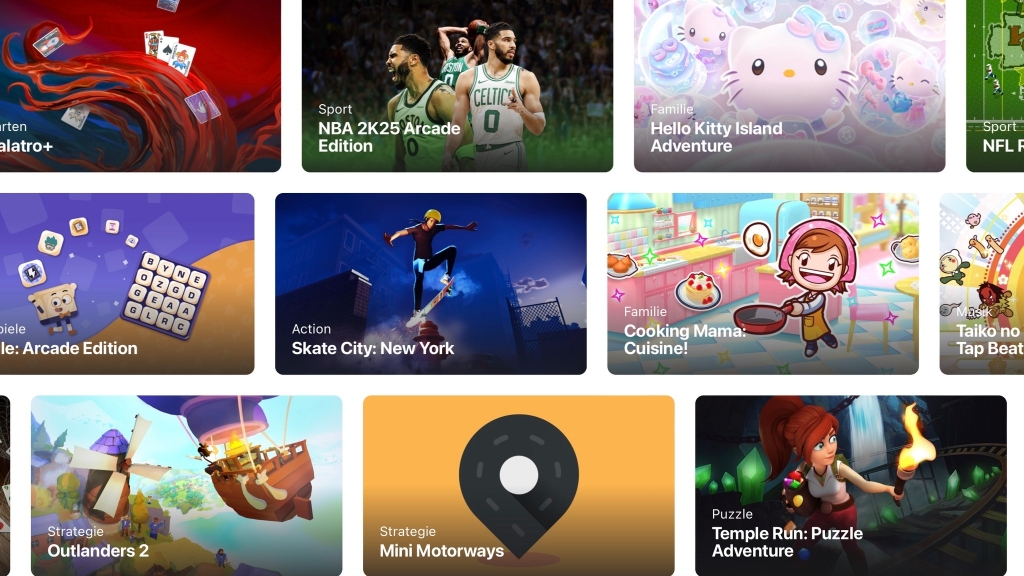The image size is (1024, 576).
Task: Open Temple Run: Puzzle Adventure
Action: click(x=850, y=485)
